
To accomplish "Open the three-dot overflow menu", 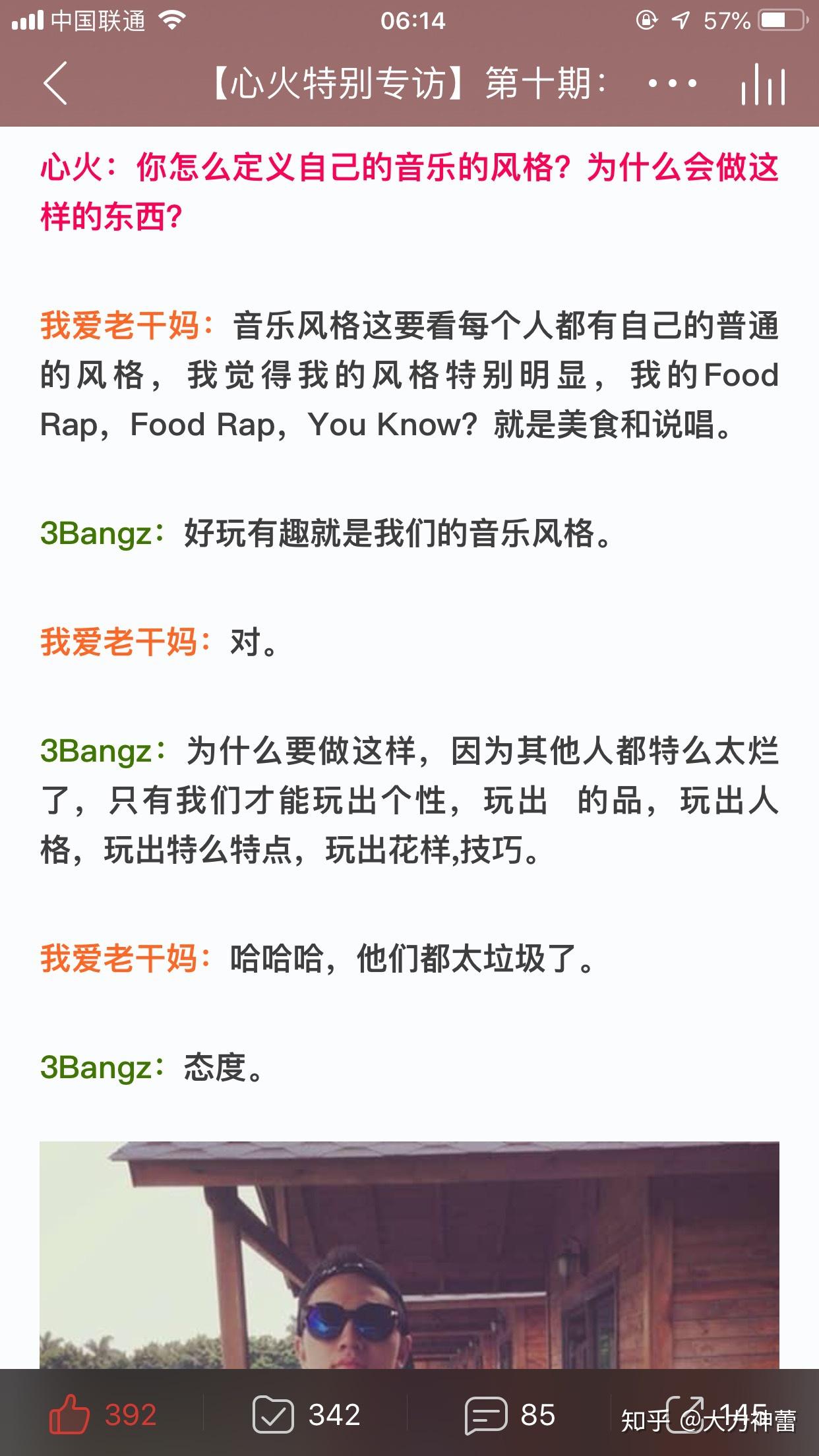I will tap(672, 84).
